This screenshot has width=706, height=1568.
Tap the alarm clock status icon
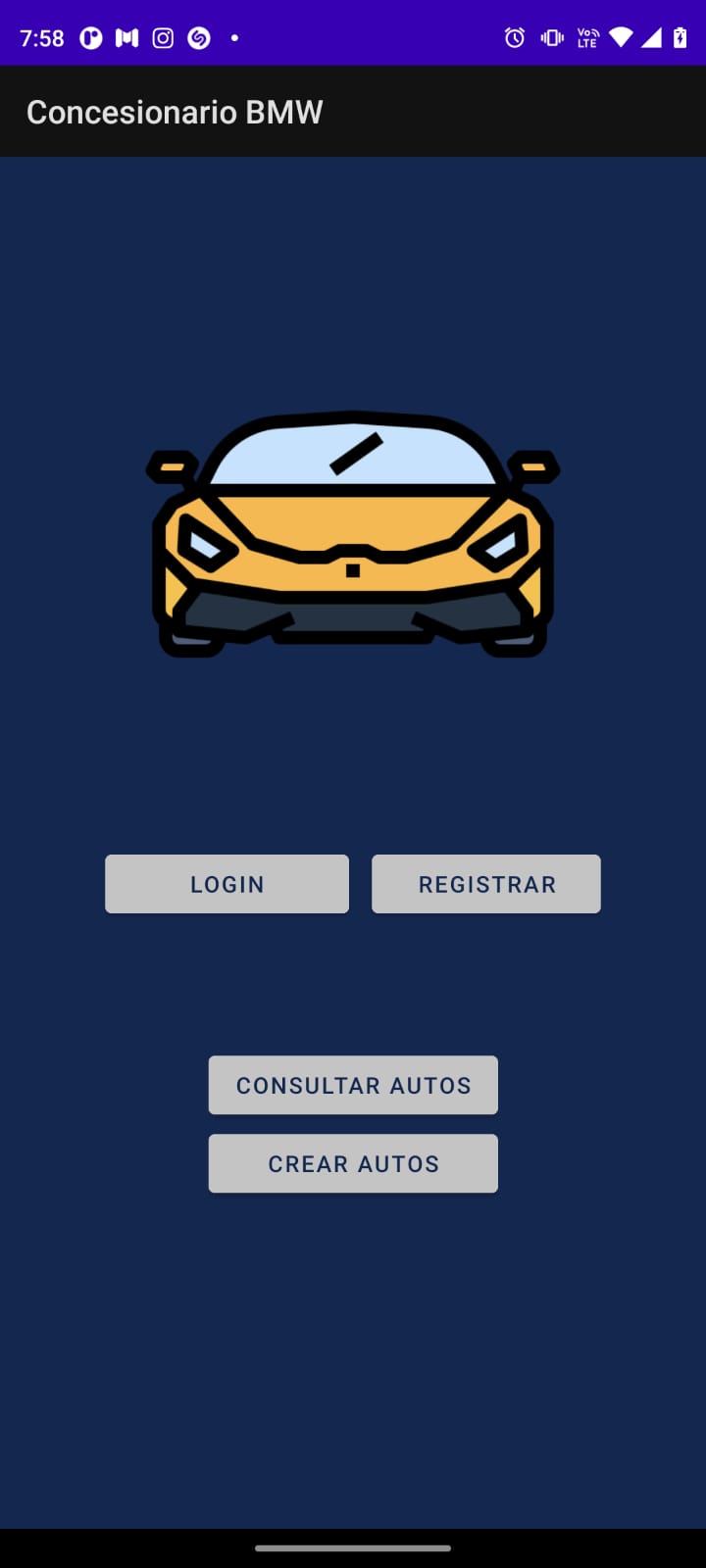click(x=514, y=37)
